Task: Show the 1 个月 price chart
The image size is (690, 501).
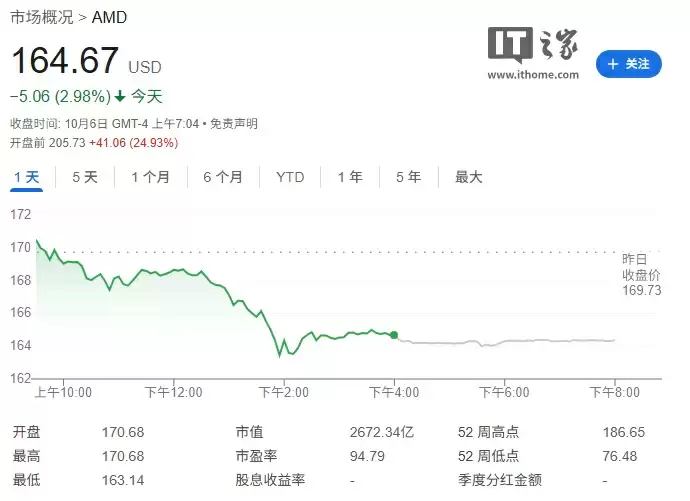Action: pyautogui.click(x=150, y=177)
